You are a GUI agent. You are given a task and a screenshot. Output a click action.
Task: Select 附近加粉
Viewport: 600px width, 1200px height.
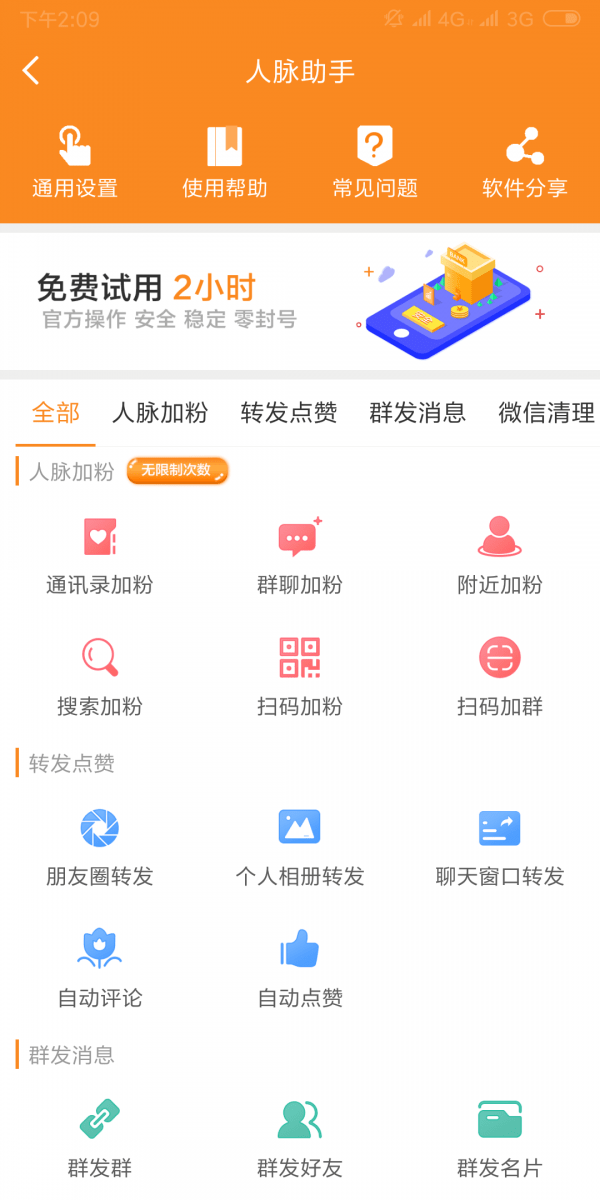coord(500,555)
